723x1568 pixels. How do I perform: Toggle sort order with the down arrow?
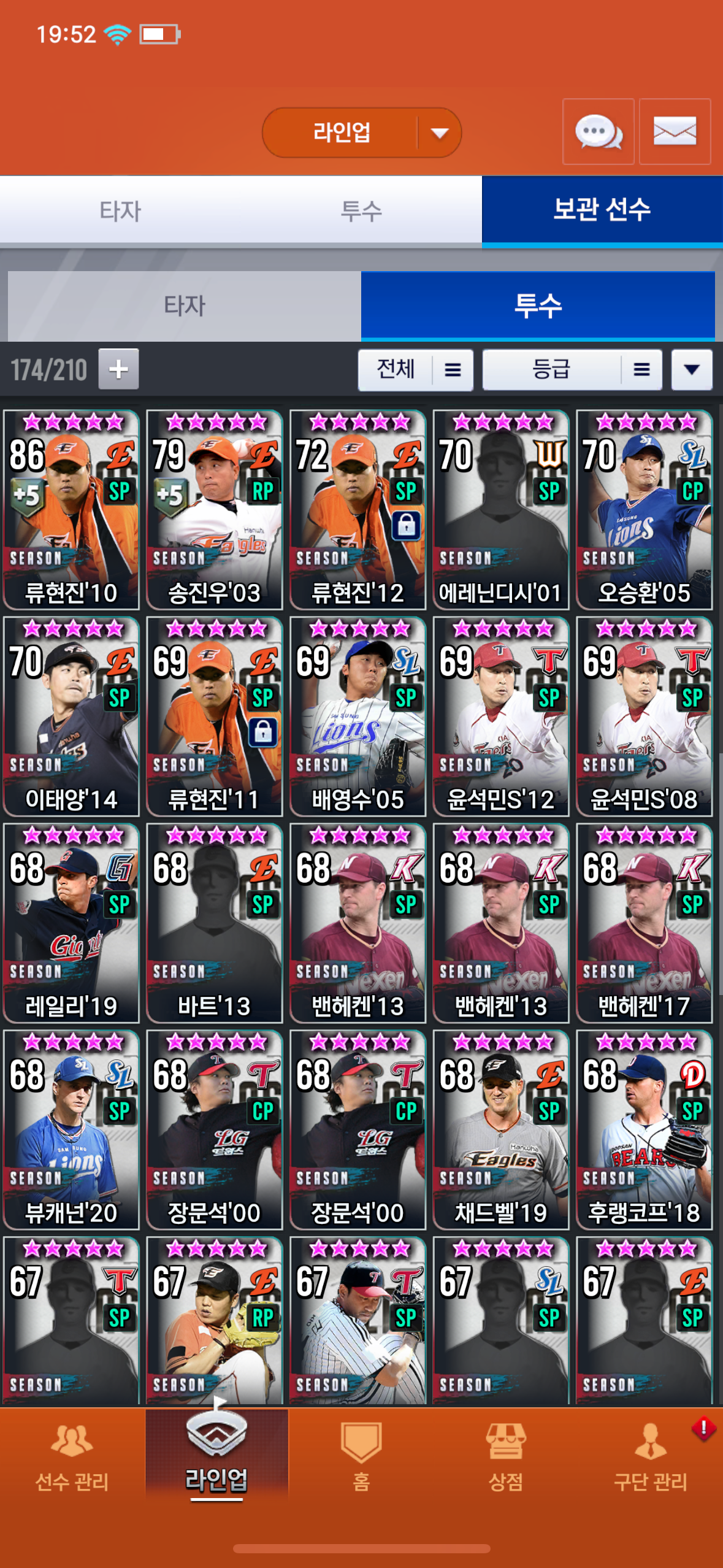tap(691, 370)
